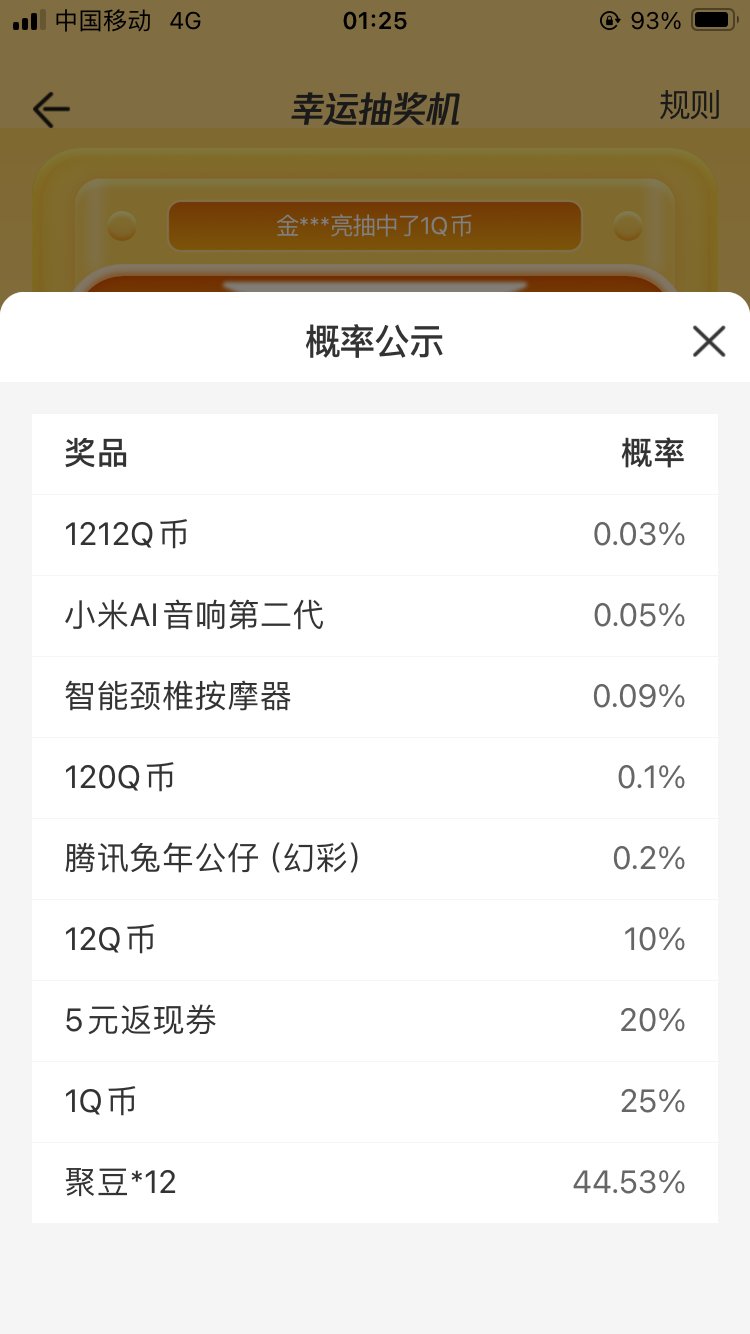Close the 概率公示 popup
750x1334 pixels.
709,342
